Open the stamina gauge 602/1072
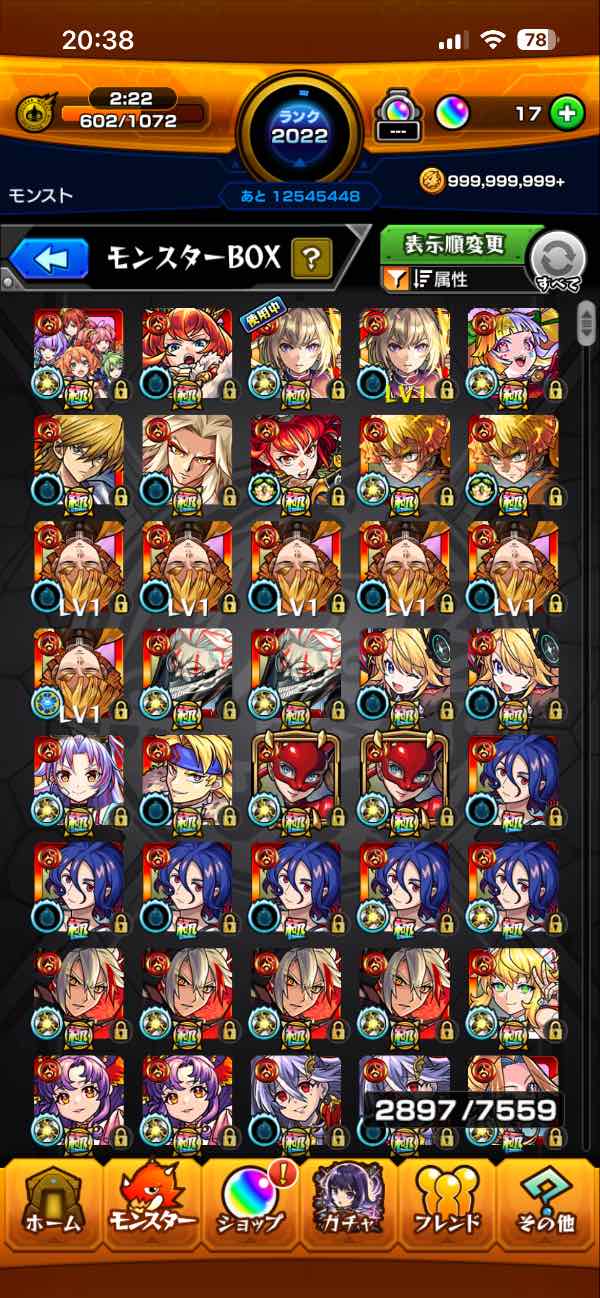Image resolution: width=600 pixels, height=1298 pixels. coord(132,121)
